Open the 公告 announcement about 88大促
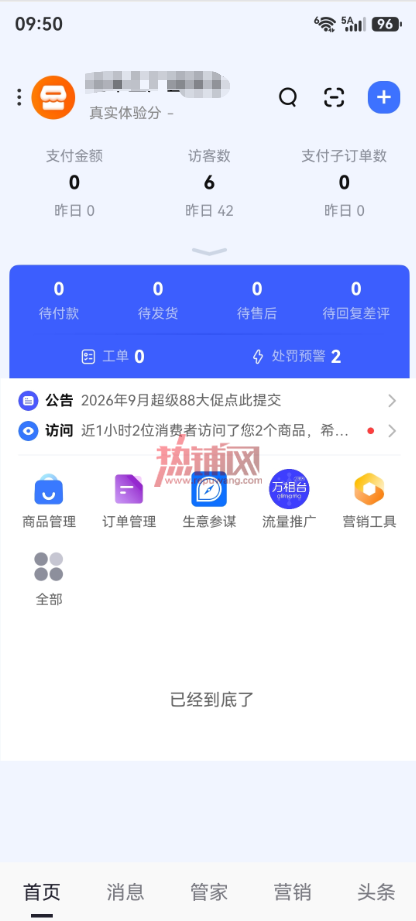 click(x=208, y=401)
